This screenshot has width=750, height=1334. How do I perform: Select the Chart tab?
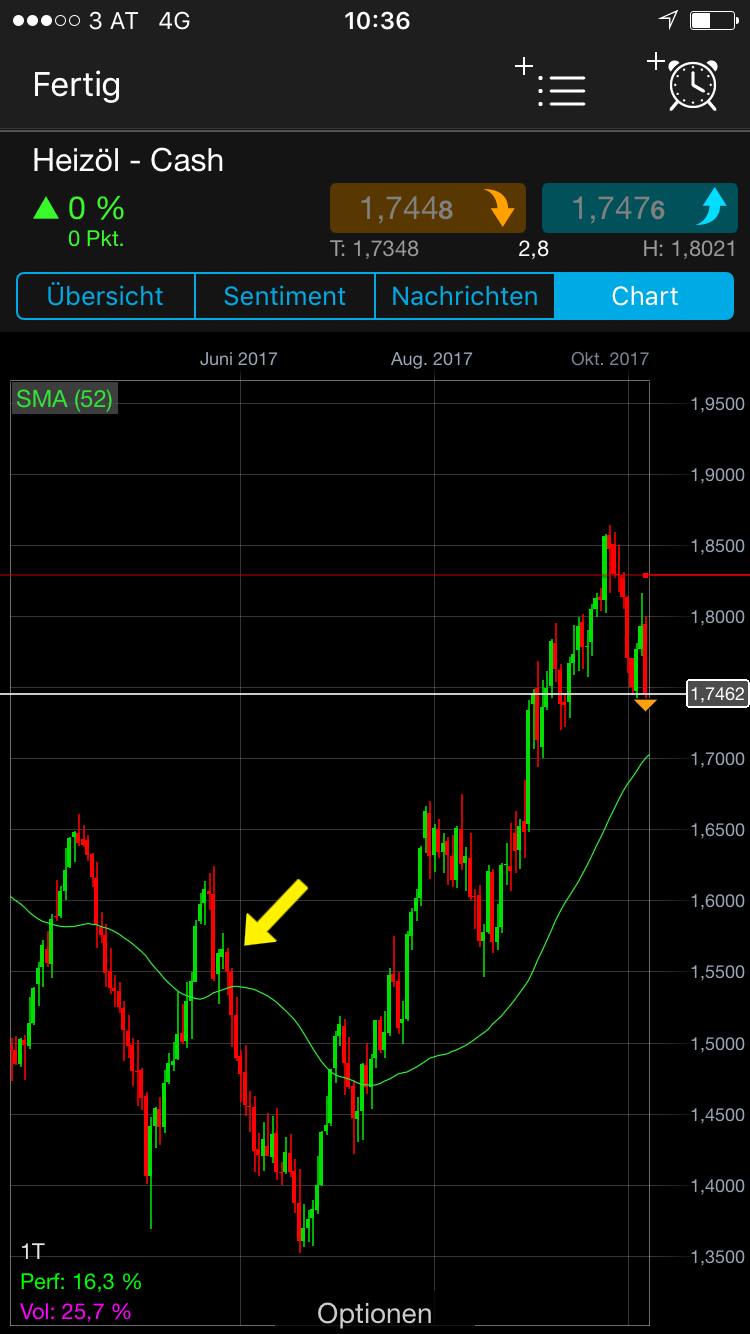pyautogui.click(x=645, y=296)
